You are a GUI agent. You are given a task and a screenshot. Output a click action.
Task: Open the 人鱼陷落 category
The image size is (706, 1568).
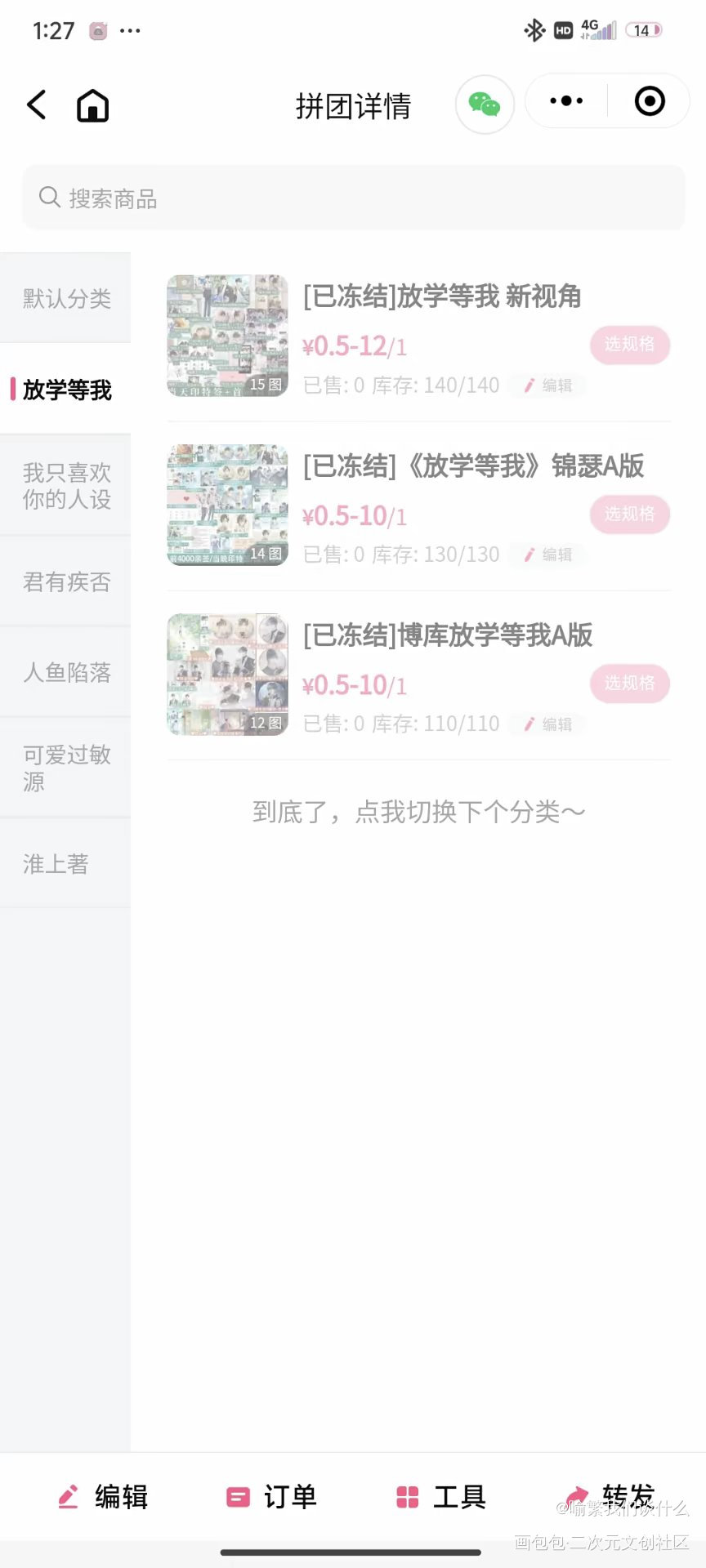[66, 672]
